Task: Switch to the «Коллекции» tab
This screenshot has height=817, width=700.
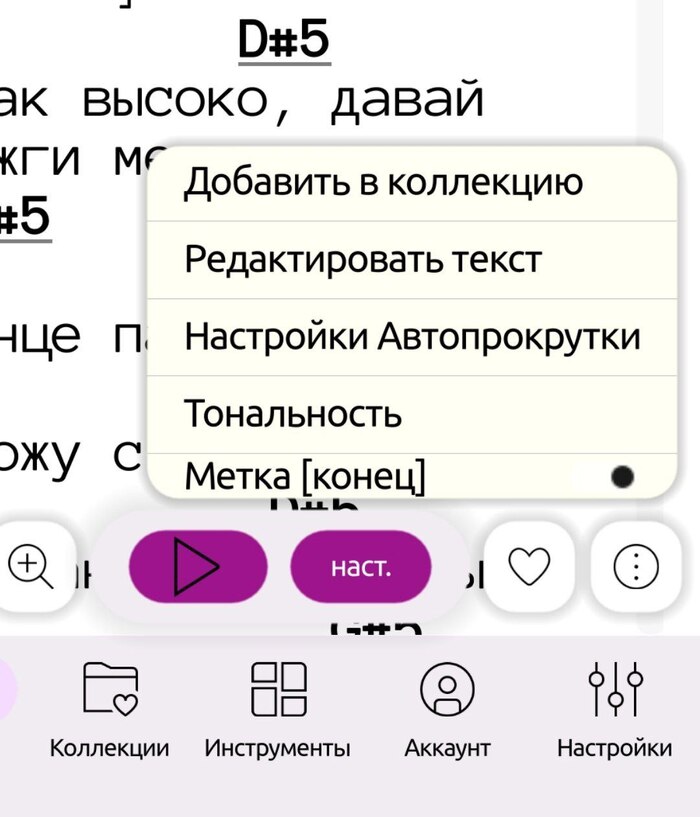Action: pos(109,710)
